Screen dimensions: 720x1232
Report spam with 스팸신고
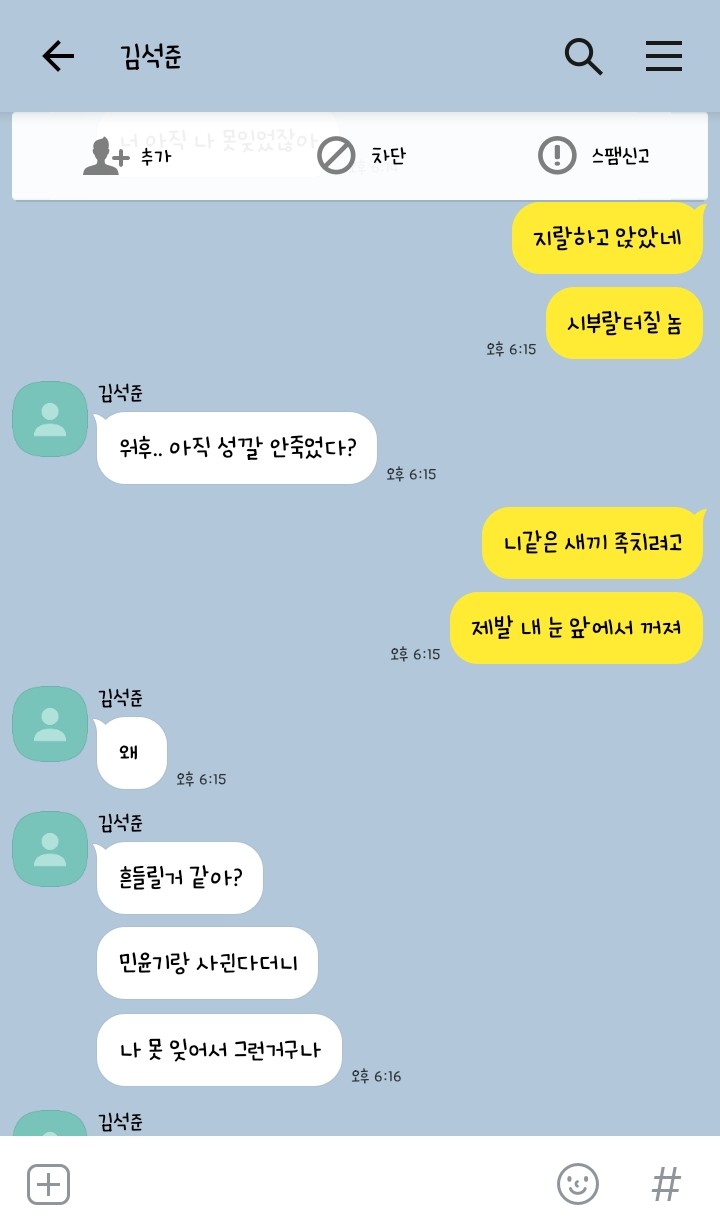[595, 156]
